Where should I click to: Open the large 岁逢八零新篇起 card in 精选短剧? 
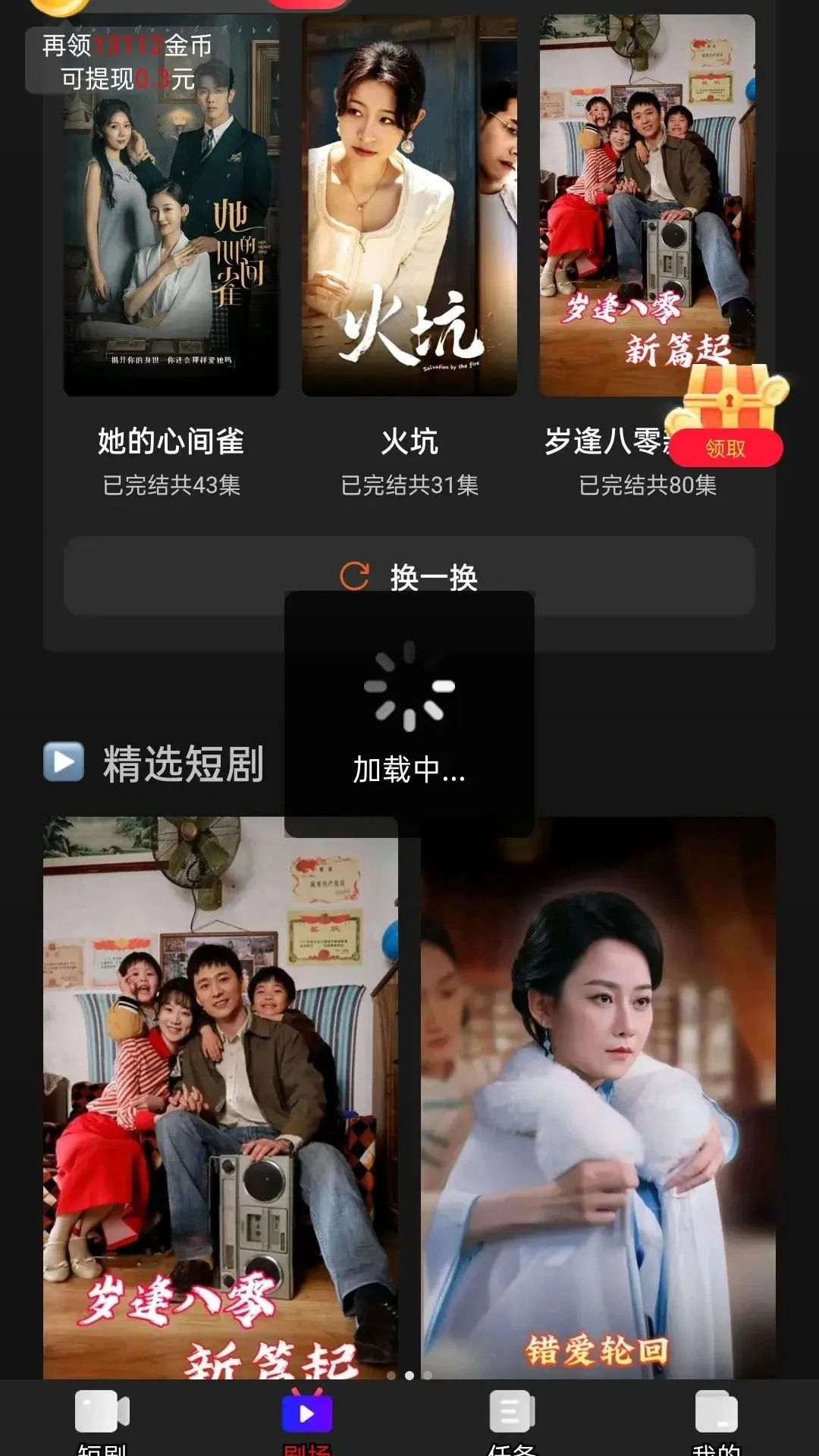pos(221,1097)
